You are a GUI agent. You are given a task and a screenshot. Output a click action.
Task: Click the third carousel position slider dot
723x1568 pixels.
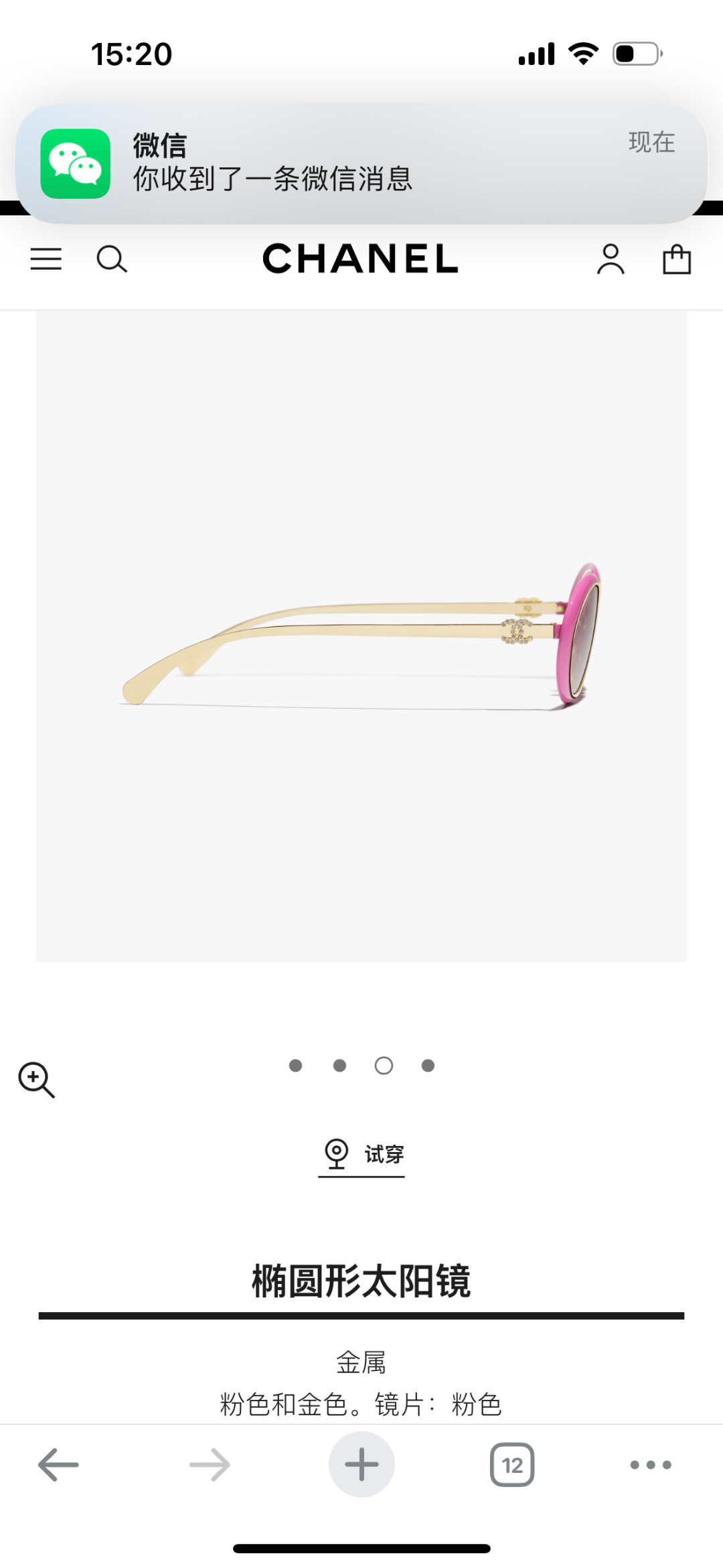[383, 1066]
